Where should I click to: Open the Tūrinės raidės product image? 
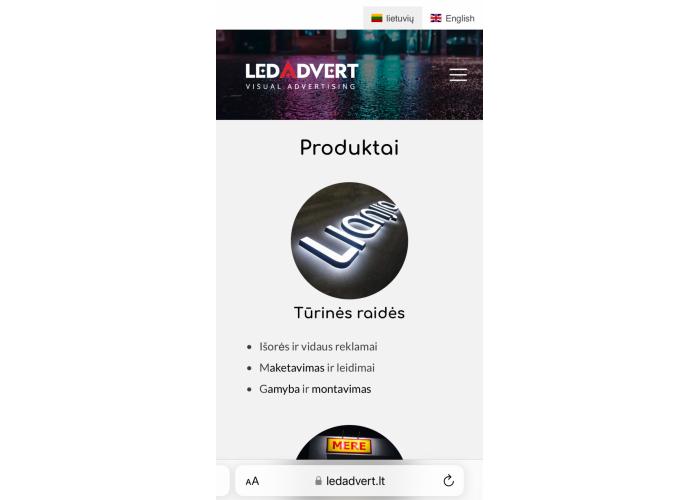click(349, 240)
